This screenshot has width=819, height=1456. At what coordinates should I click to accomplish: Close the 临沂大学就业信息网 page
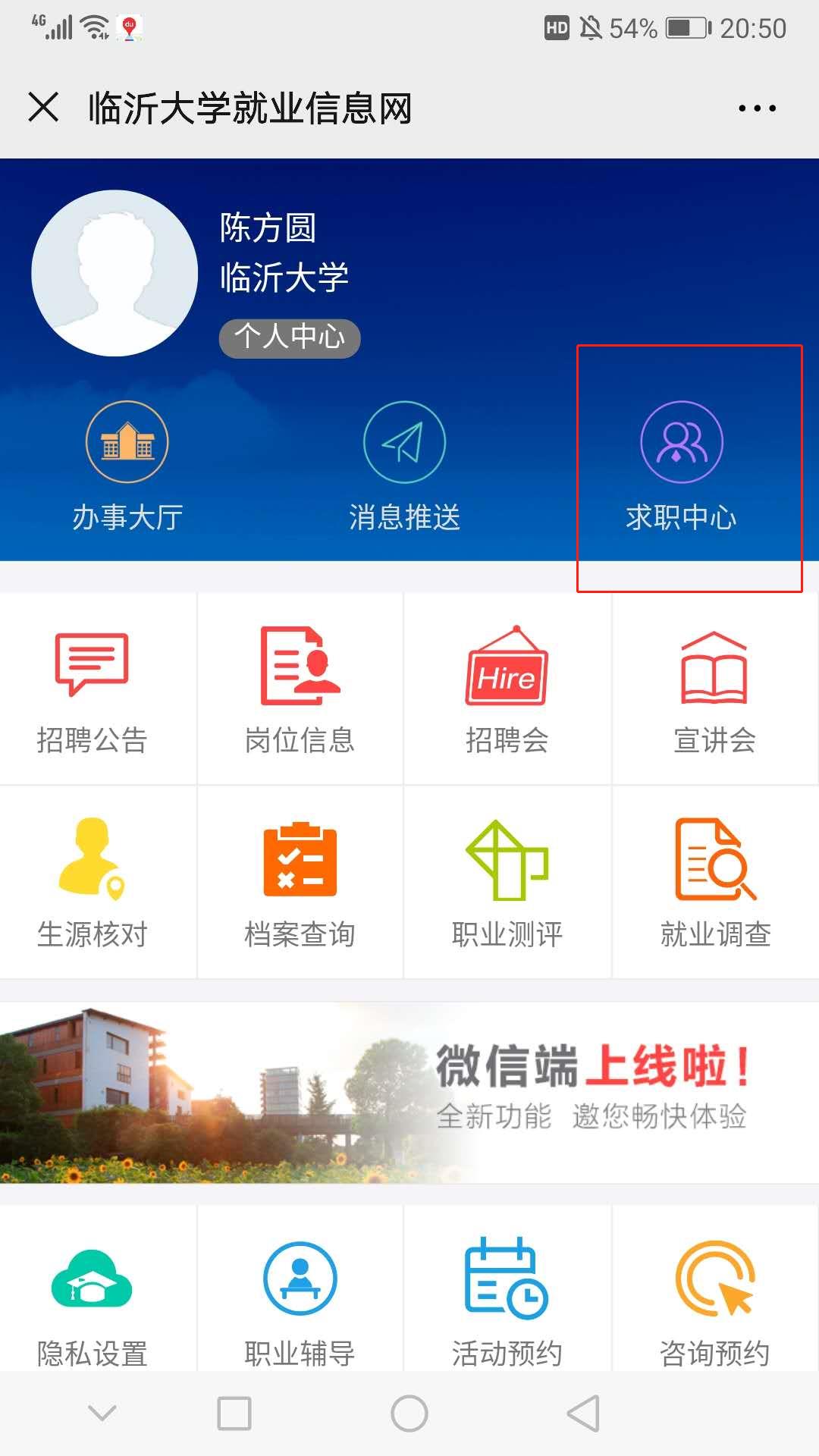43,107
